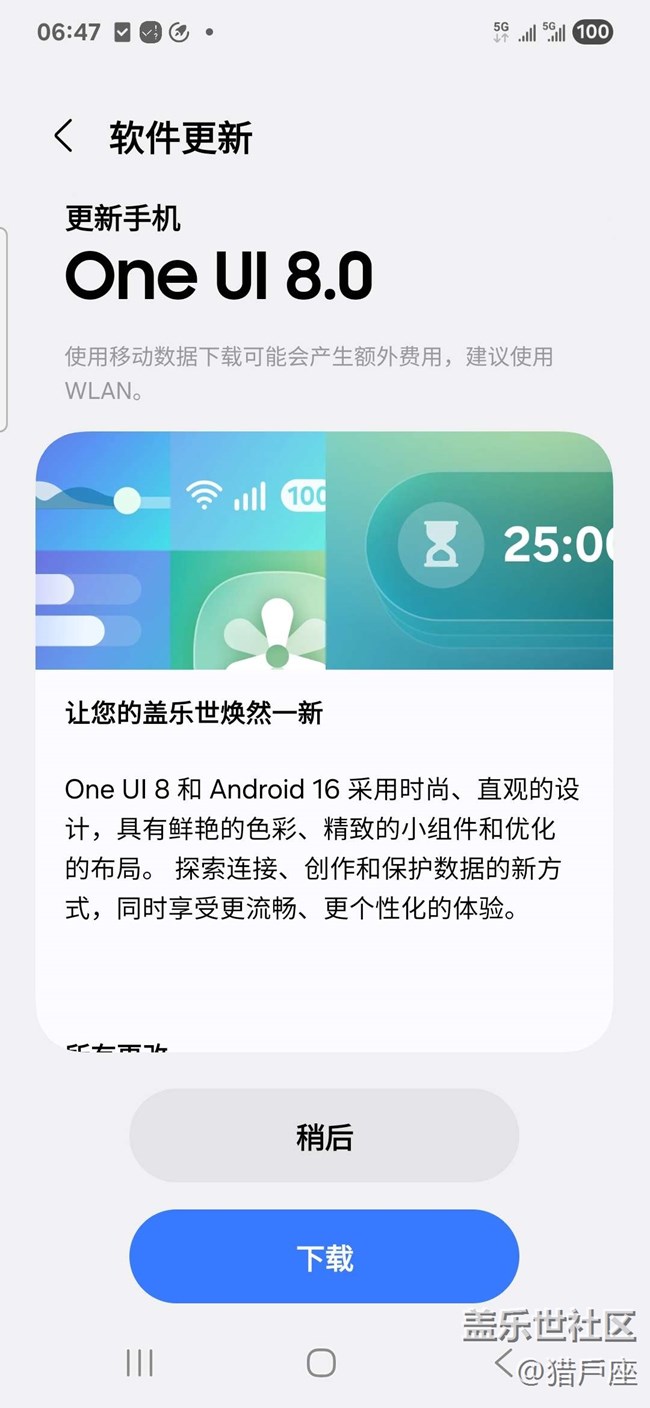Open recent apps from the navigation bar

click(x=139, y=1362)
